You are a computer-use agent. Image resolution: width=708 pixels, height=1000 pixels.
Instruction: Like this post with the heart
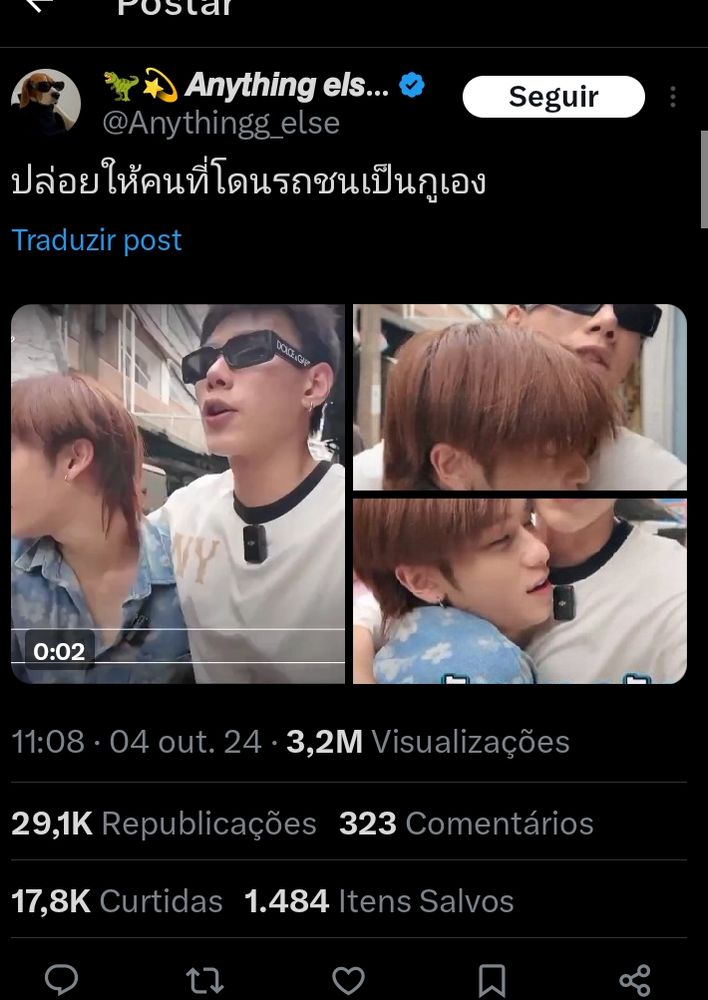coord(348,980)
